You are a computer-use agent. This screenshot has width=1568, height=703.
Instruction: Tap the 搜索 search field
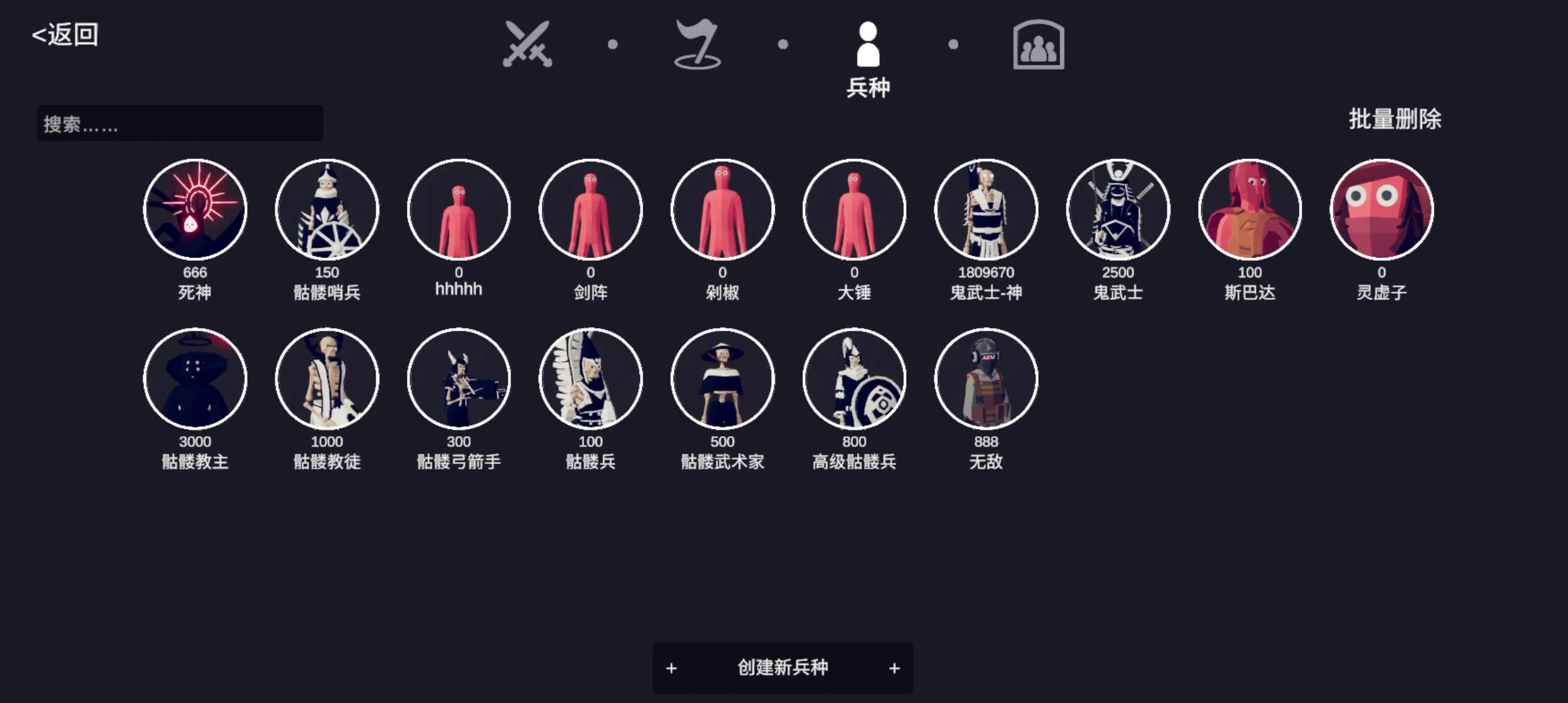180,124
